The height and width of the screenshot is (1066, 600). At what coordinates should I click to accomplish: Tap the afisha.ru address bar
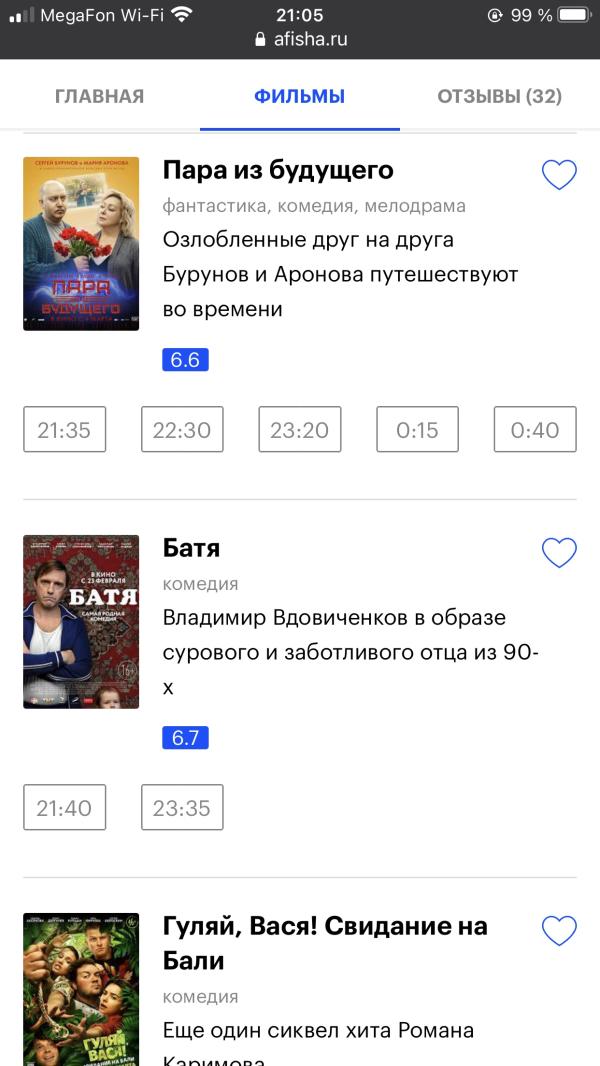[300, 40]
